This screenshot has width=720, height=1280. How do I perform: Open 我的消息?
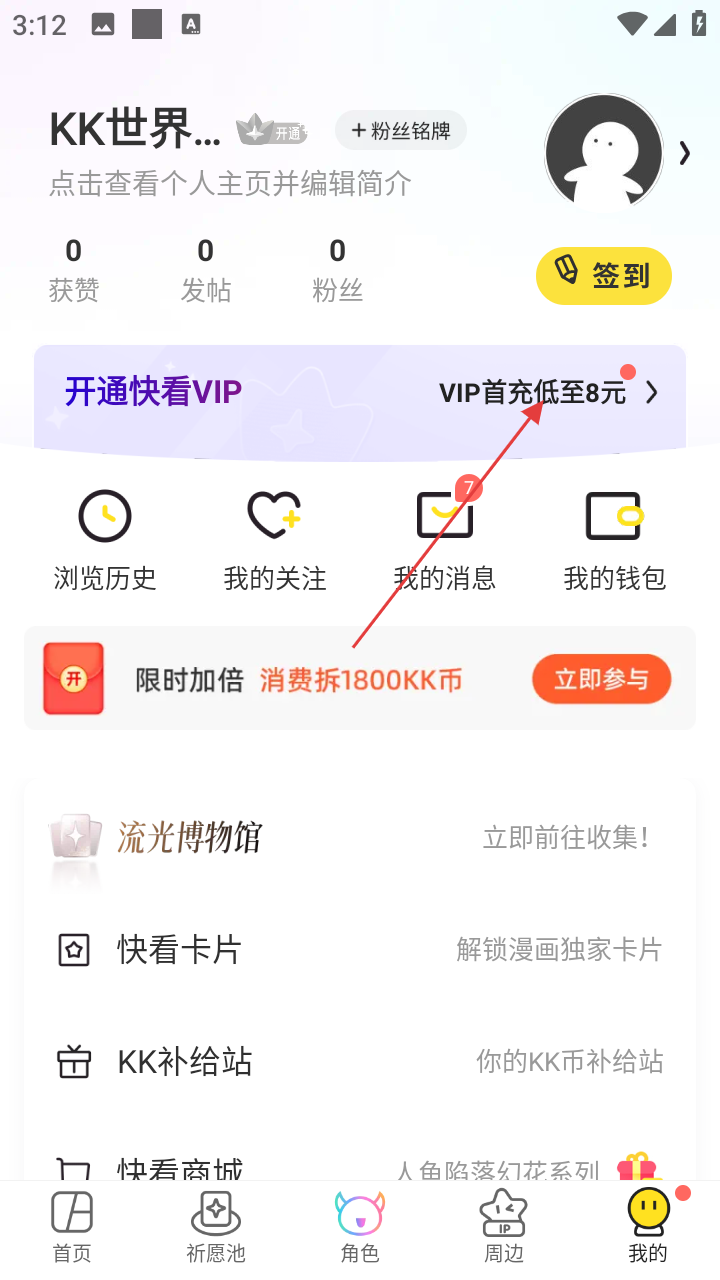(x=445, y=540)
